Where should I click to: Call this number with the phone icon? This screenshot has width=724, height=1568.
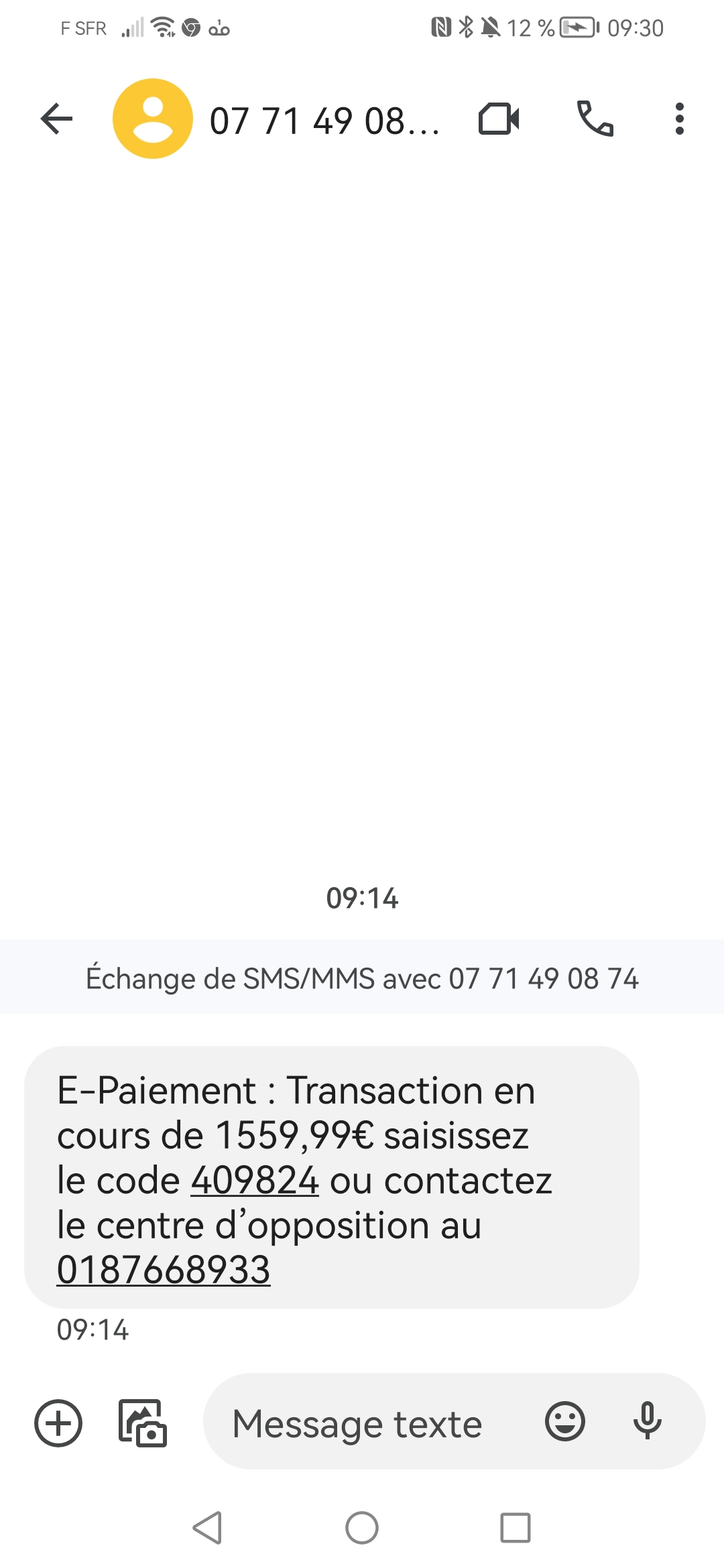coord(595,119)
